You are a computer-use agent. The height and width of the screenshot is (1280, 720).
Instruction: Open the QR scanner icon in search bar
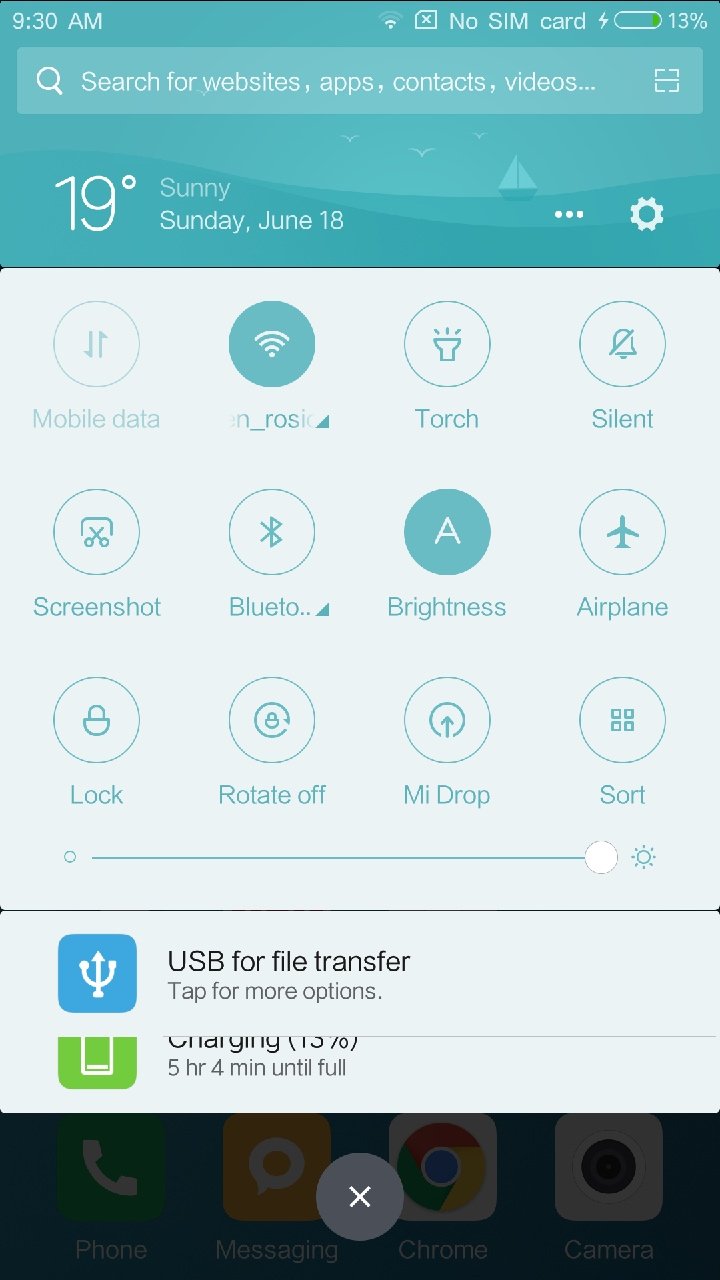667,81
